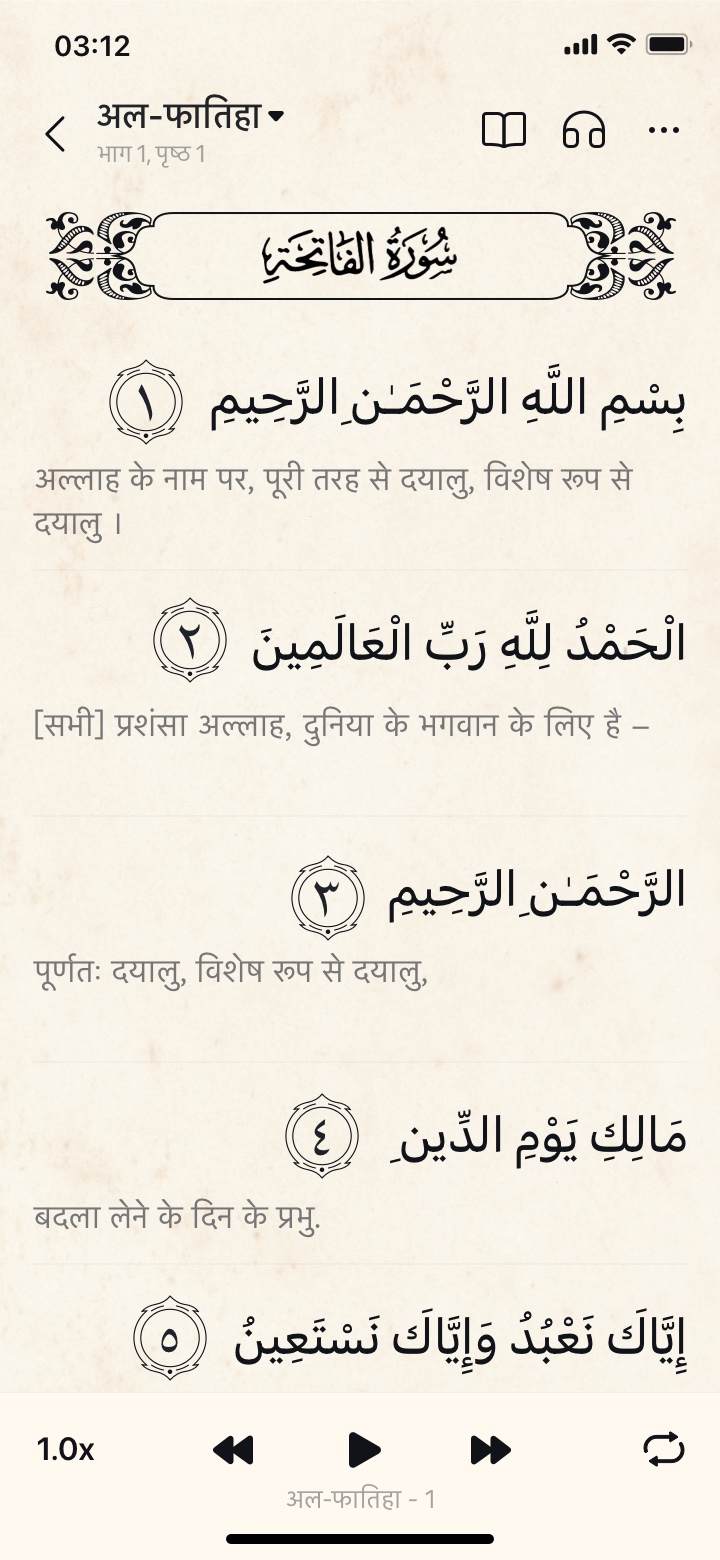This screenshot has height=1560, width=720.
Task: Open the book reading mode icon
Action: (x=503, y=131)
